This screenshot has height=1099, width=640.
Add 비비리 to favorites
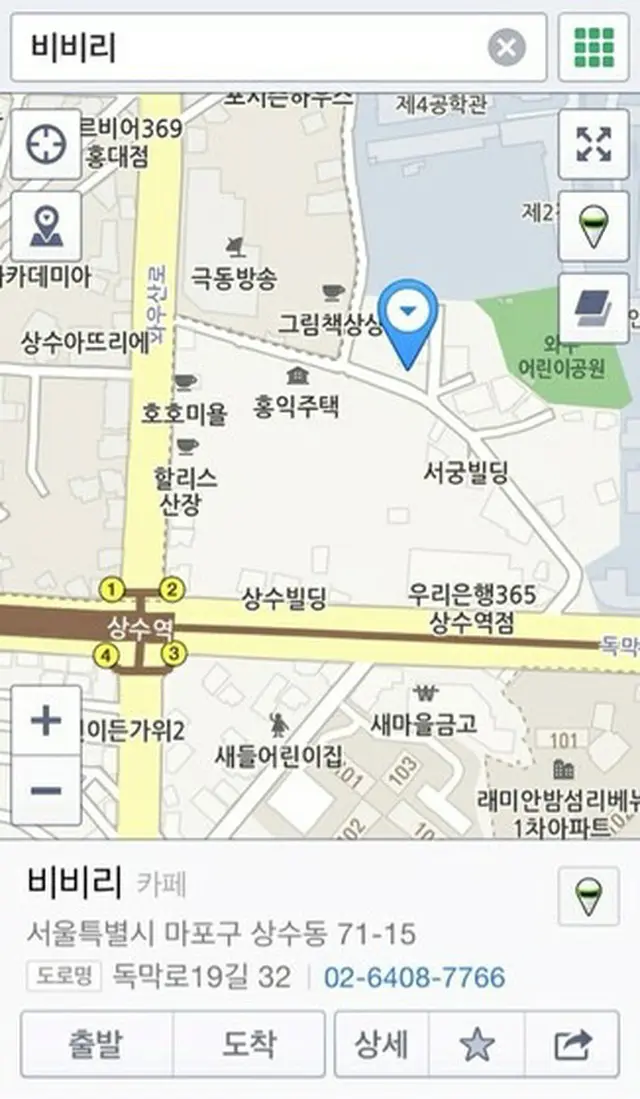coord(477,1045)
